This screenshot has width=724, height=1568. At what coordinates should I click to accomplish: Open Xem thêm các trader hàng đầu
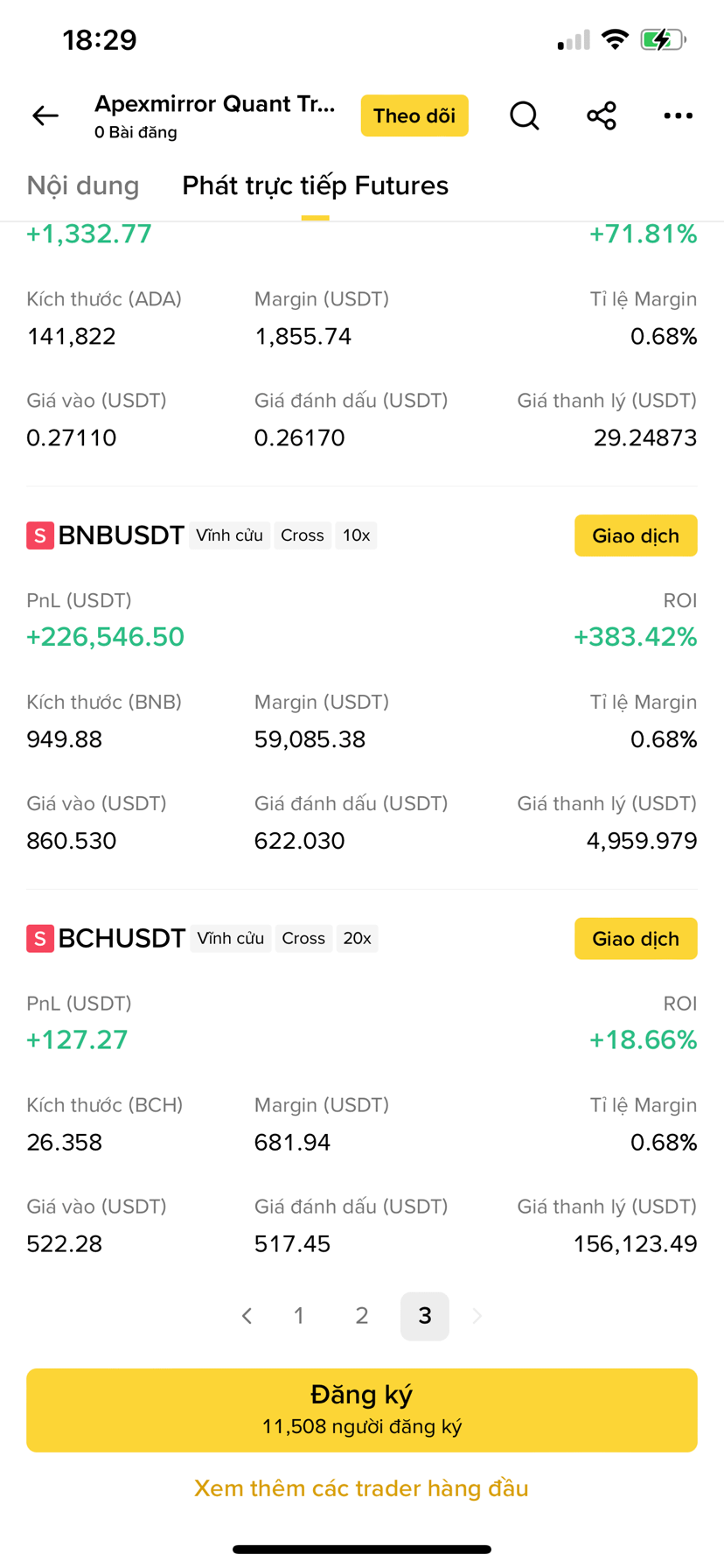[x=362, y=1488]
